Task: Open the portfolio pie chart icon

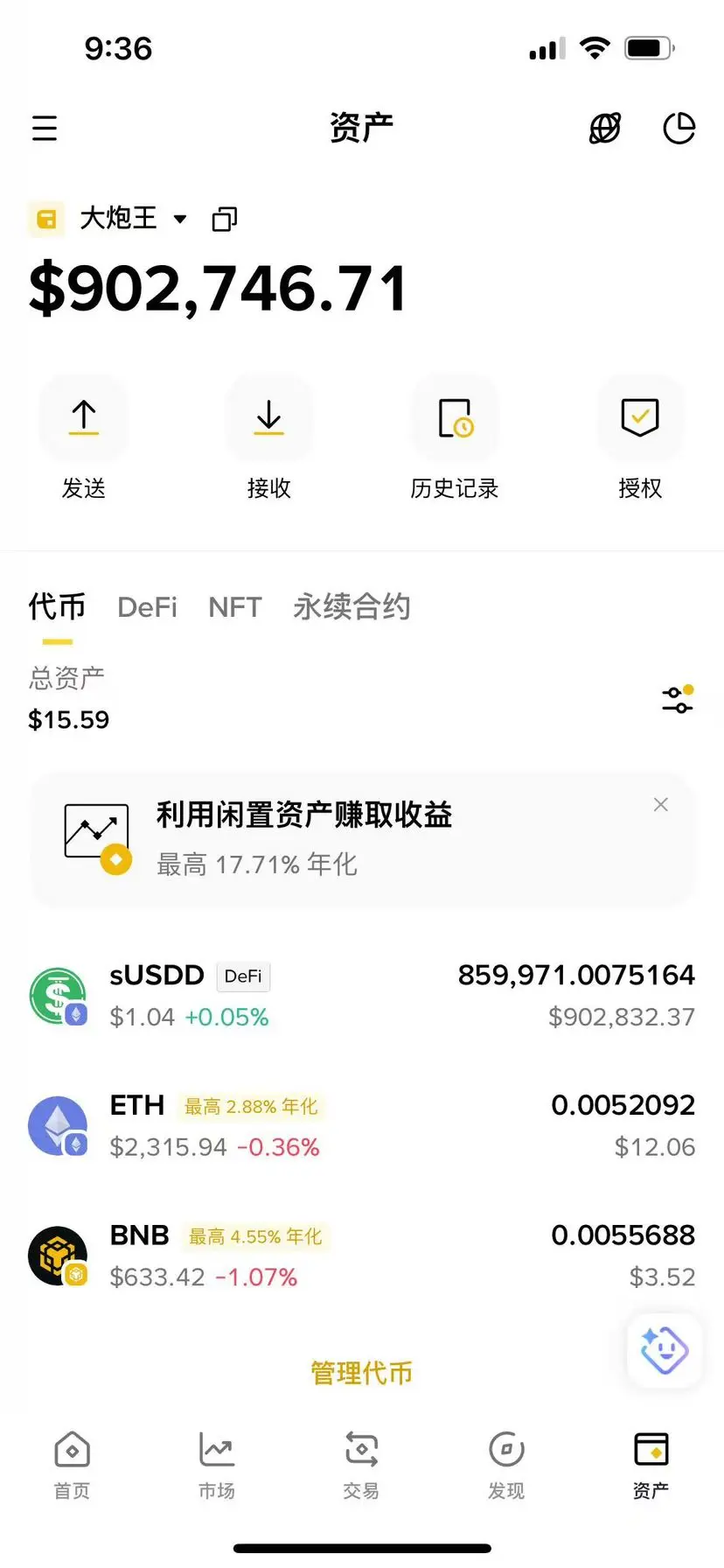Action: point(679,129)
